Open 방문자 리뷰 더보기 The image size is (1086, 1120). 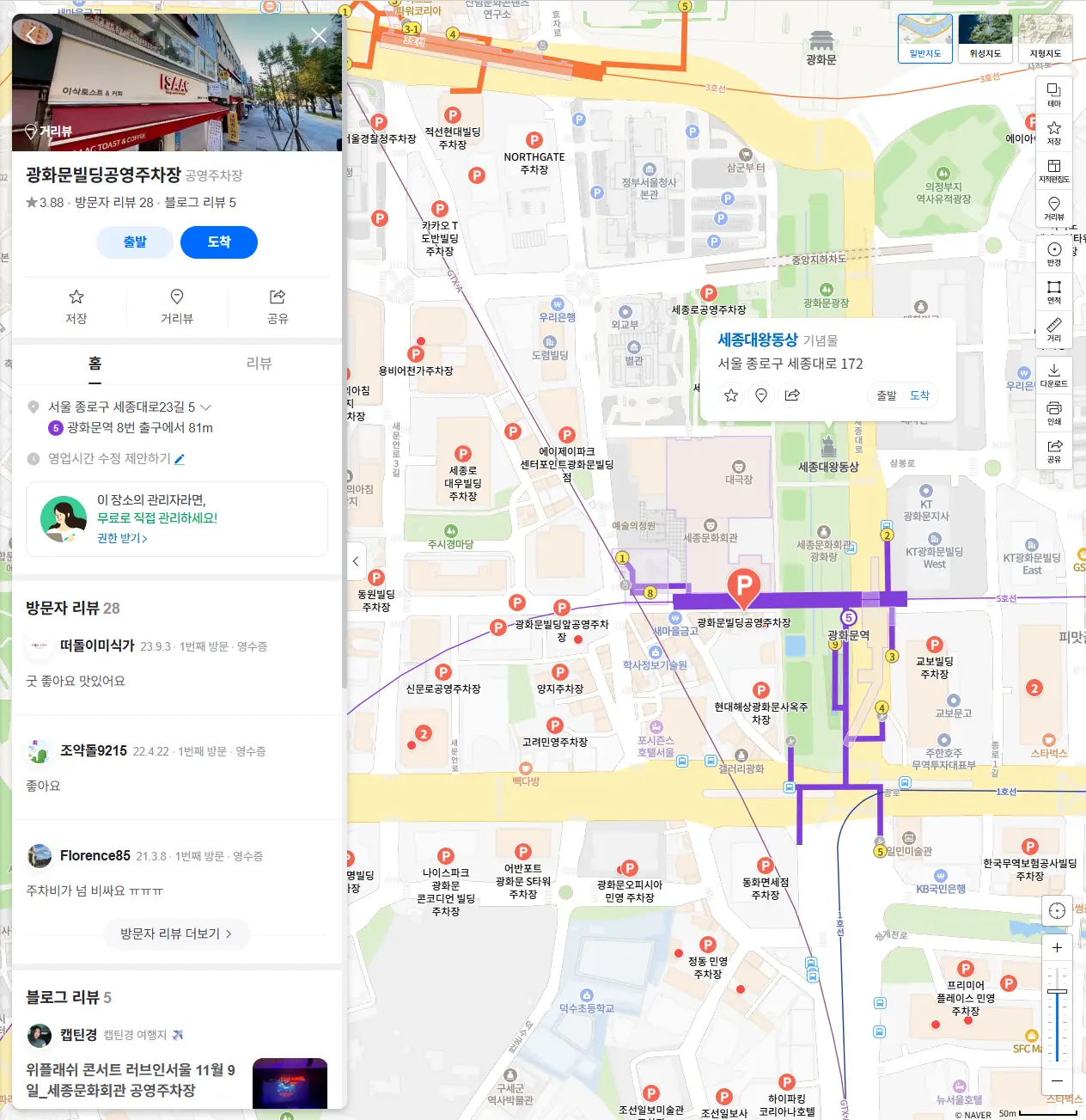[176, 933]
